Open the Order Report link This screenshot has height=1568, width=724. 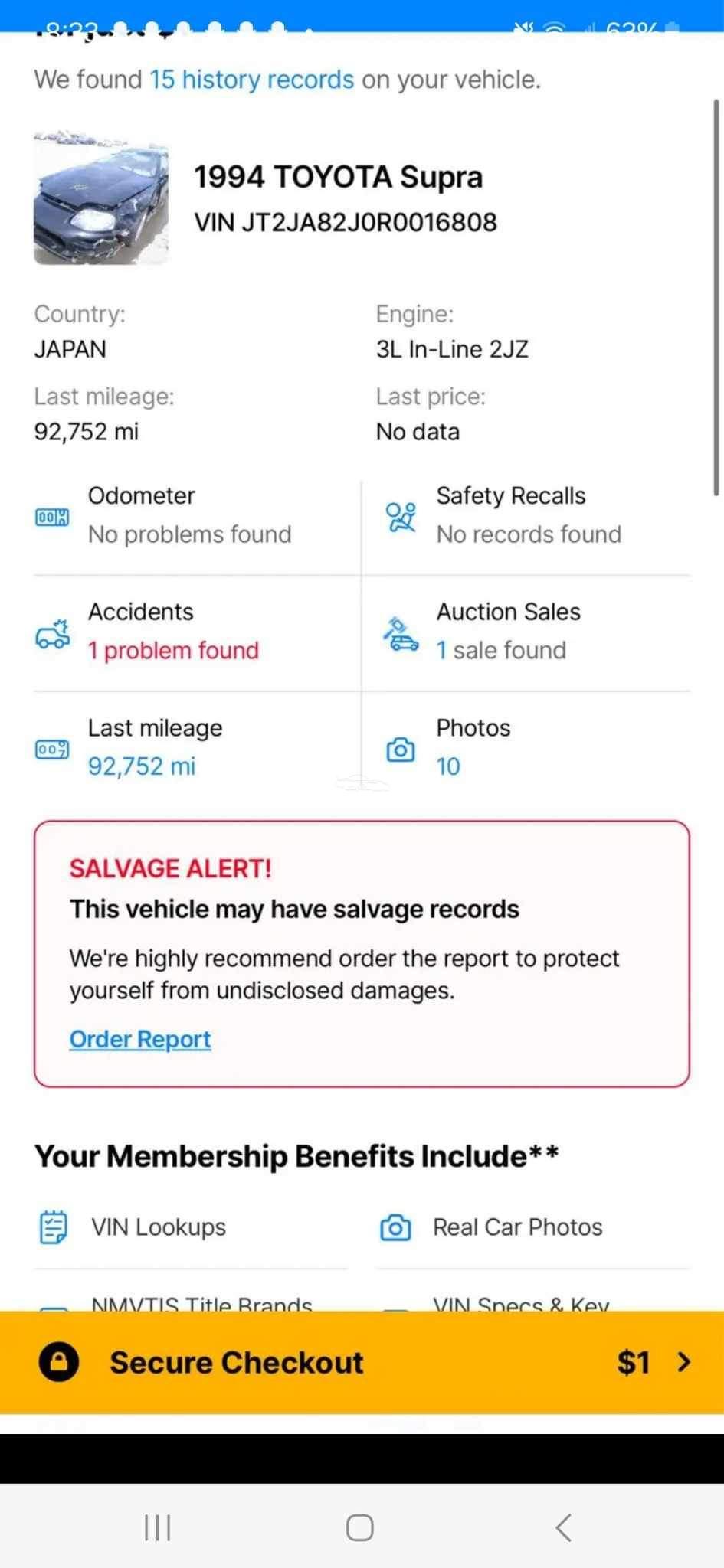(140, 1039)
